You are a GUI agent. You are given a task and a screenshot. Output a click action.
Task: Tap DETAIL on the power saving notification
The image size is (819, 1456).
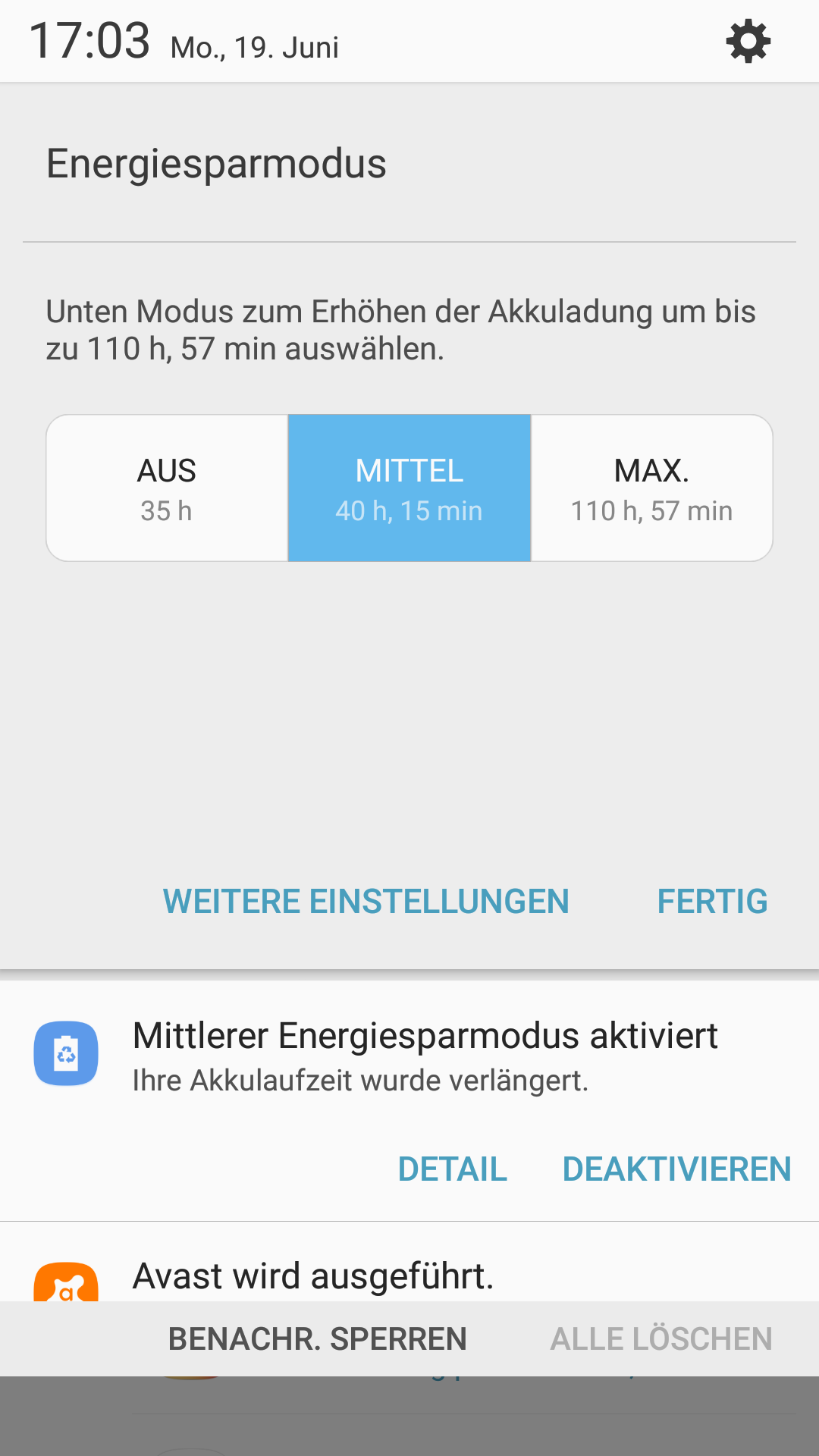pyautogui.click(x=453, y=1169)
